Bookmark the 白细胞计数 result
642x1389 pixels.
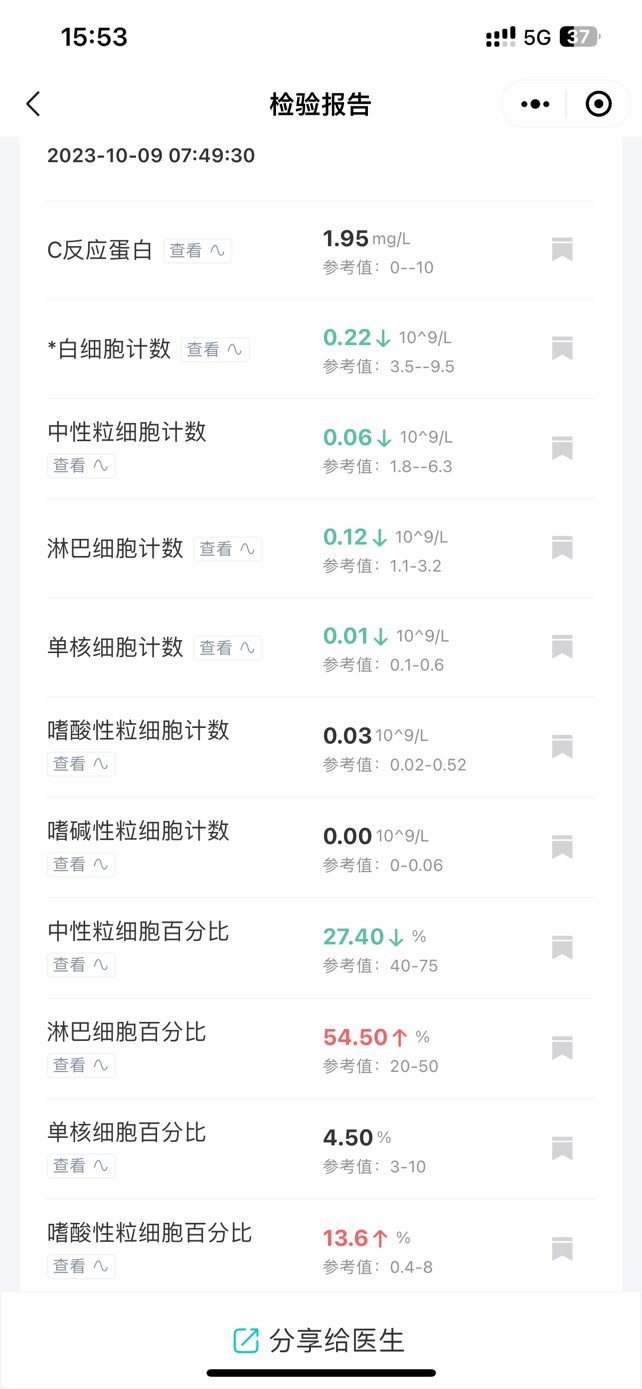[562, 348]
